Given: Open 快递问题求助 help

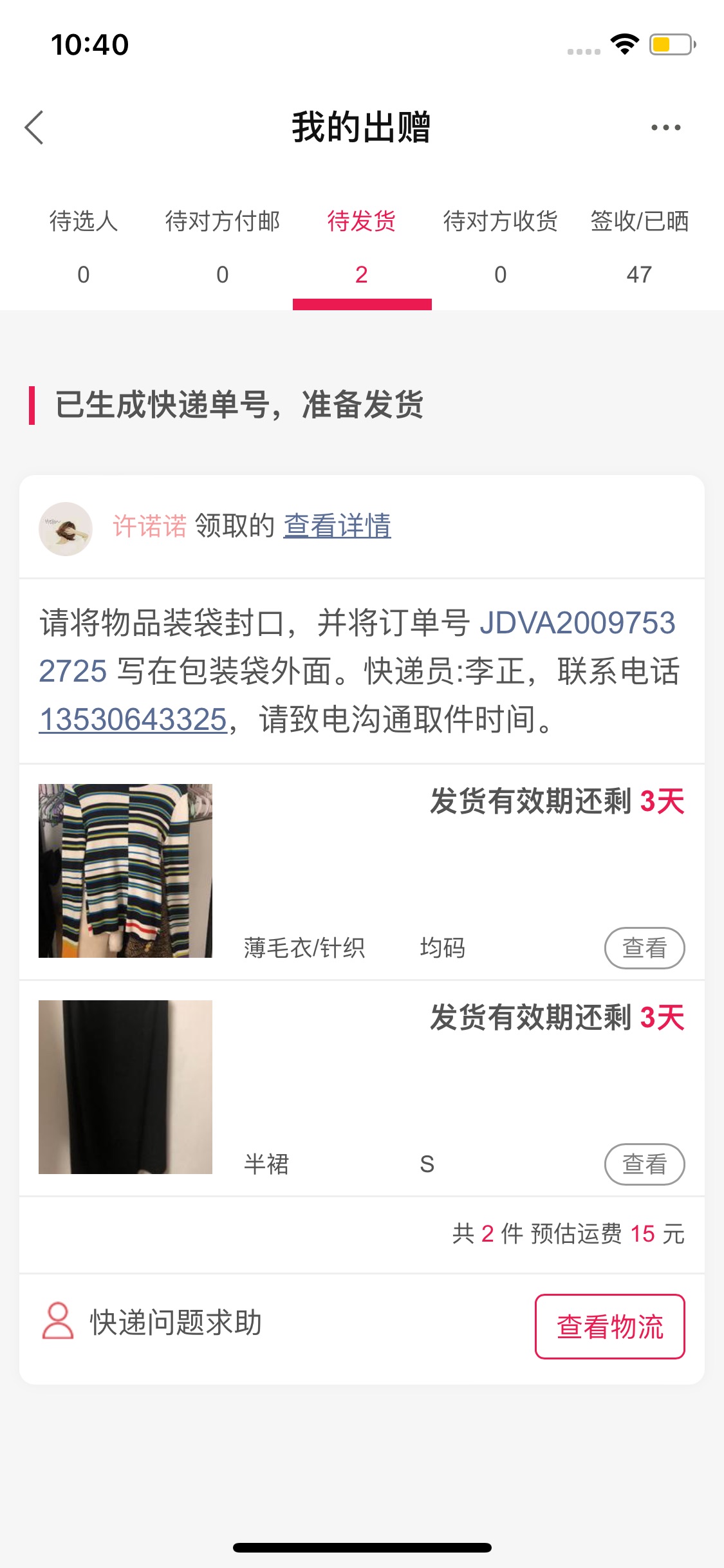Looking at the screenshot, I should click(x=152, y=1322).
